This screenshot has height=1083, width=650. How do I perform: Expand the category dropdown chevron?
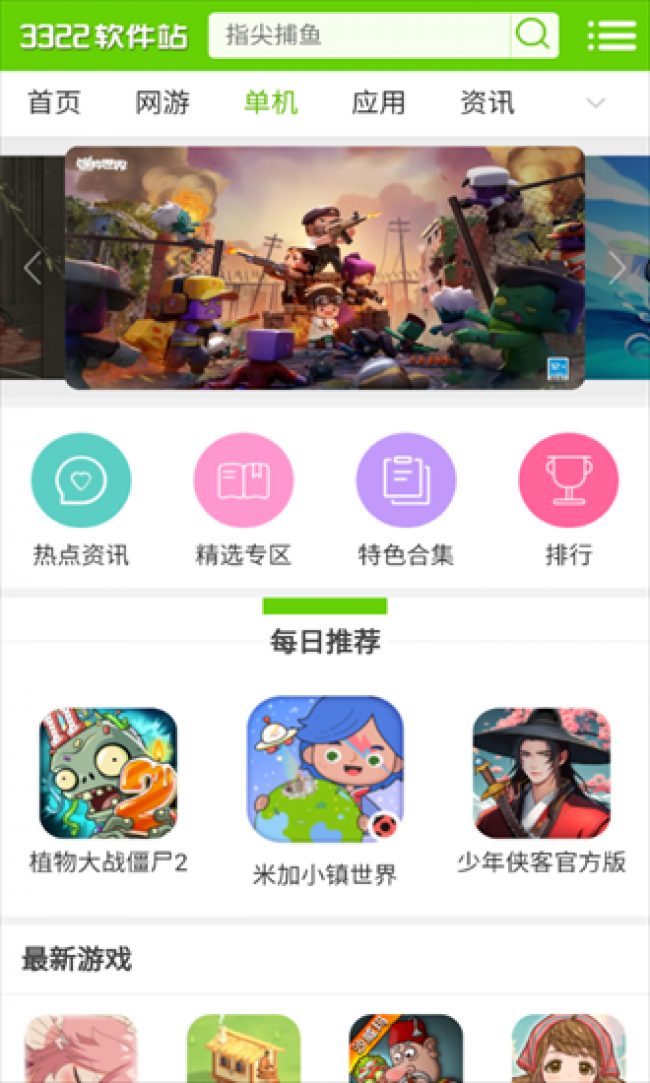coord(596,103)
